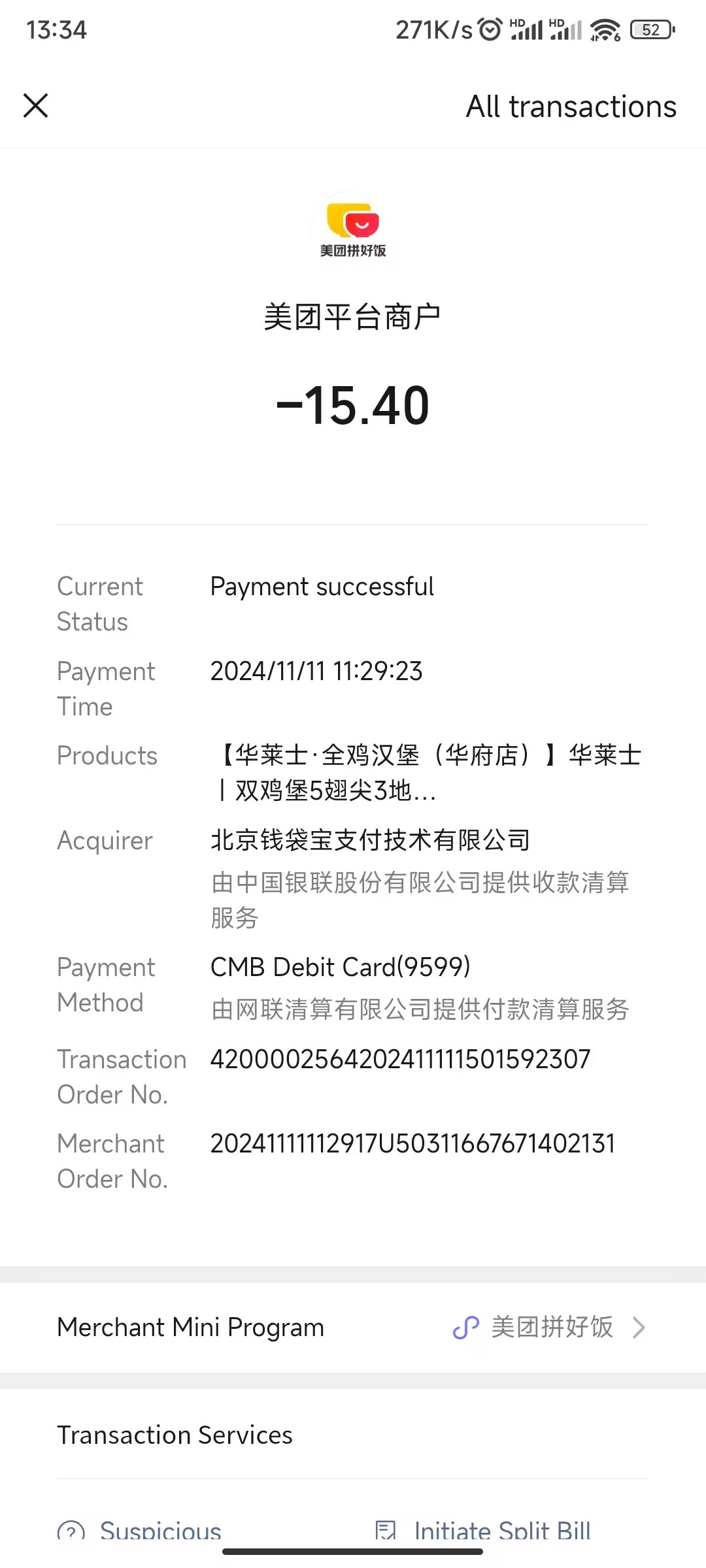Image resolution: width=706 pixels, height=1568 pixels.
Task: Close the transaction details page
Action: [x=36, y=105]
